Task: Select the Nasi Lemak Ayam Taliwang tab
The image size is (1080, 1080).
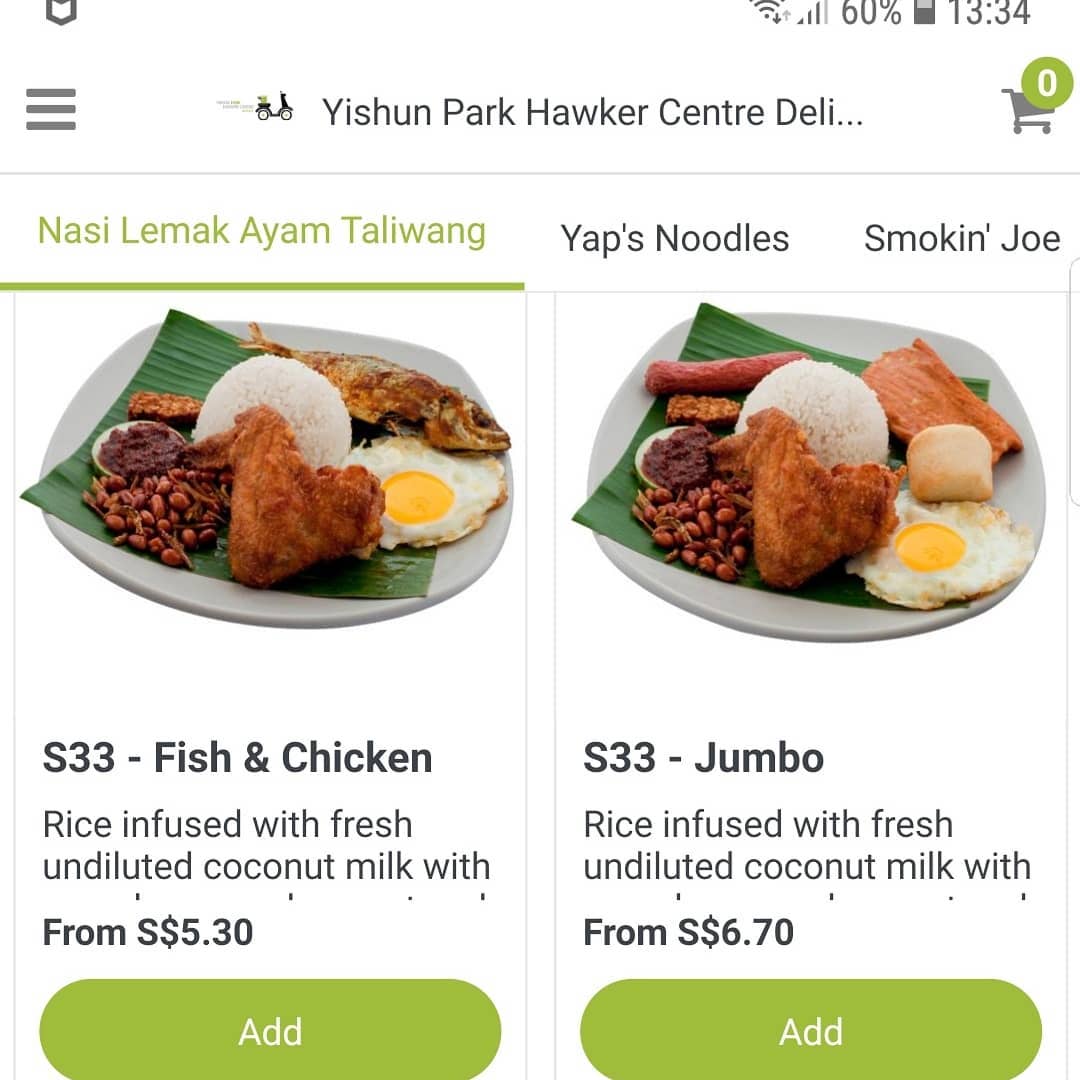Action: click(x=262, y=231)
